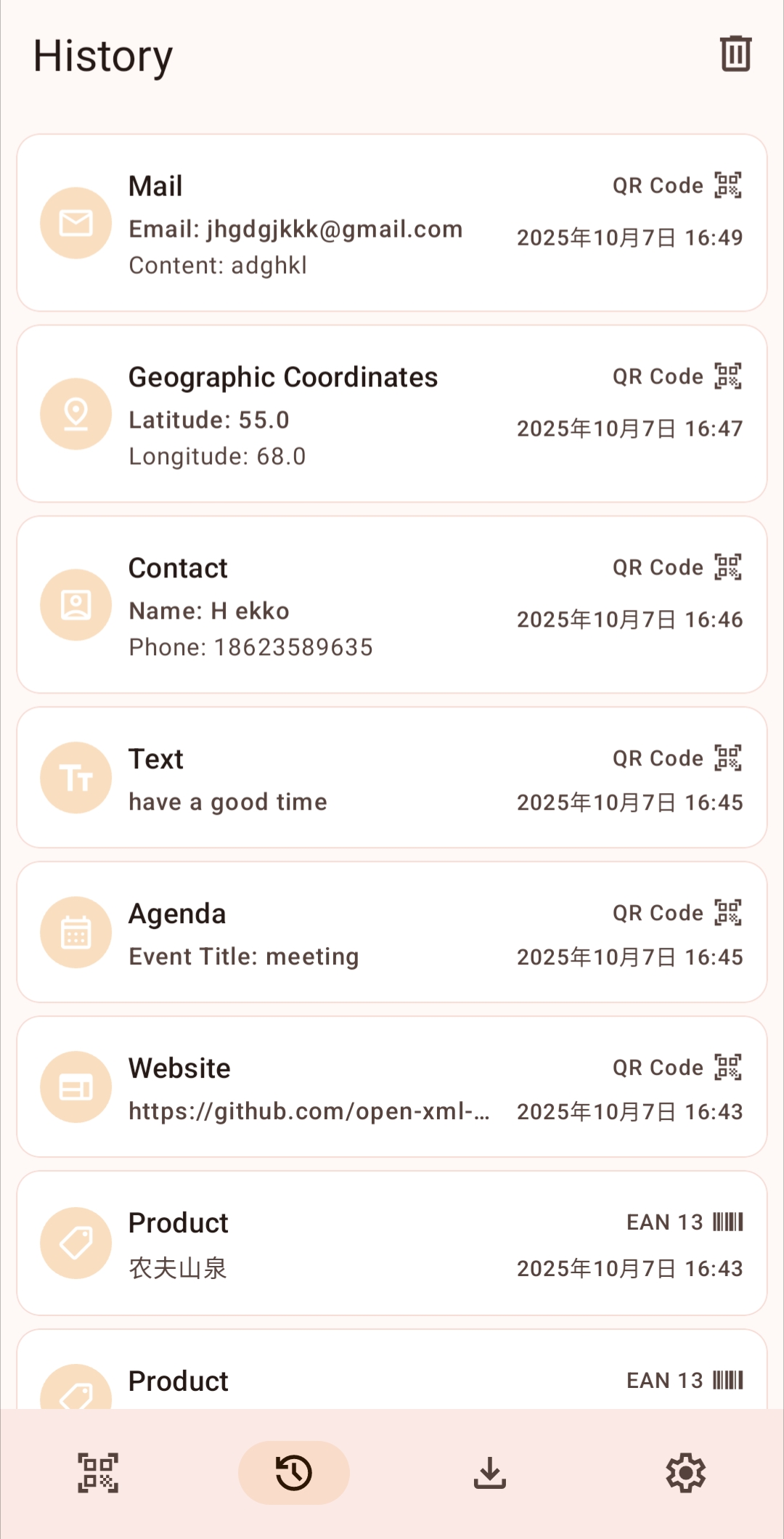Open the Agenda meeting entry

(392, 933)
